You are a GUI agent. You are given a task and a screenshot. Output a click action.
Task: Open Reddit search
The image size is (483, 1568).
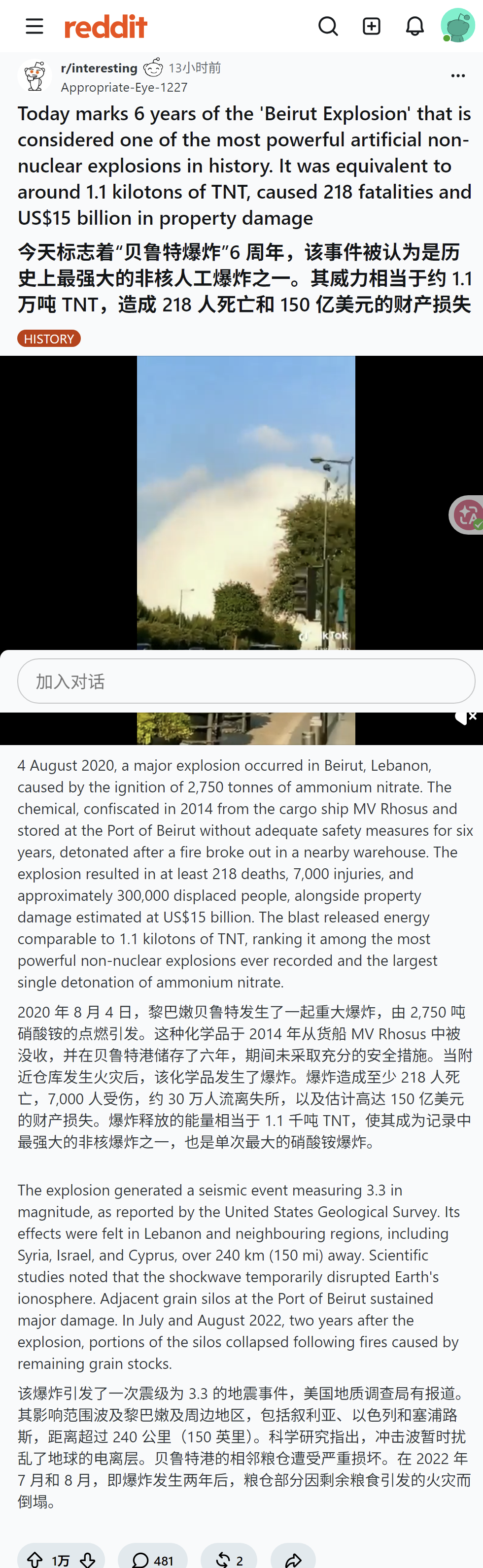click(328, 26)
